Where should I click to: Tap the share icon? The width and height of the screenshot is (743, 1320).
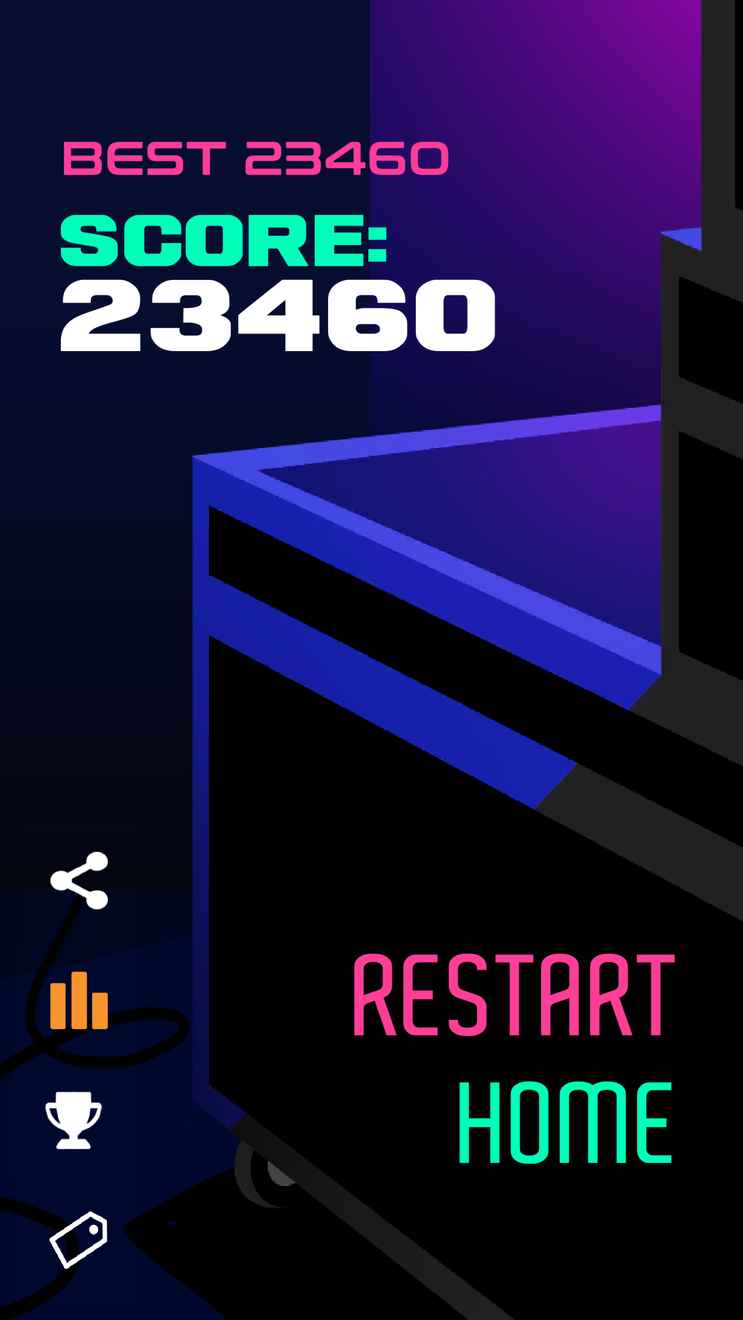79,880
